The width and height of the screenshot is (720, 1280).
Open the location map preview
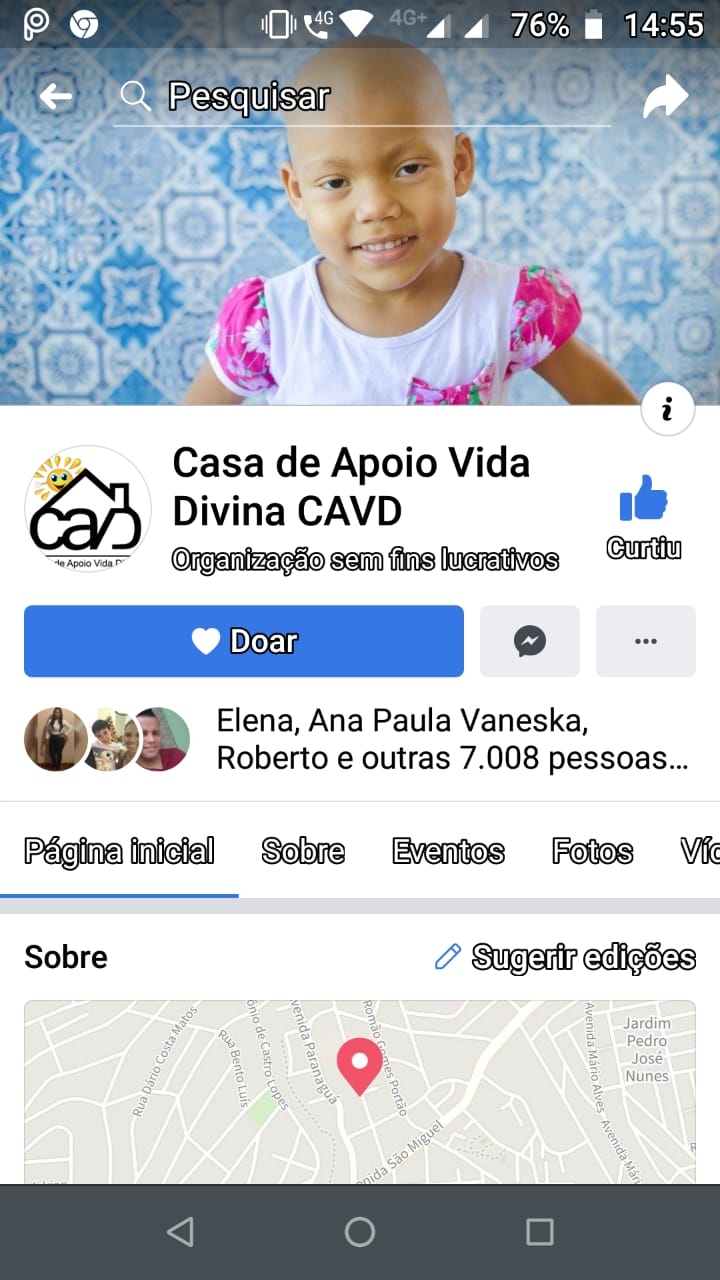click(x=360, y=1092)
